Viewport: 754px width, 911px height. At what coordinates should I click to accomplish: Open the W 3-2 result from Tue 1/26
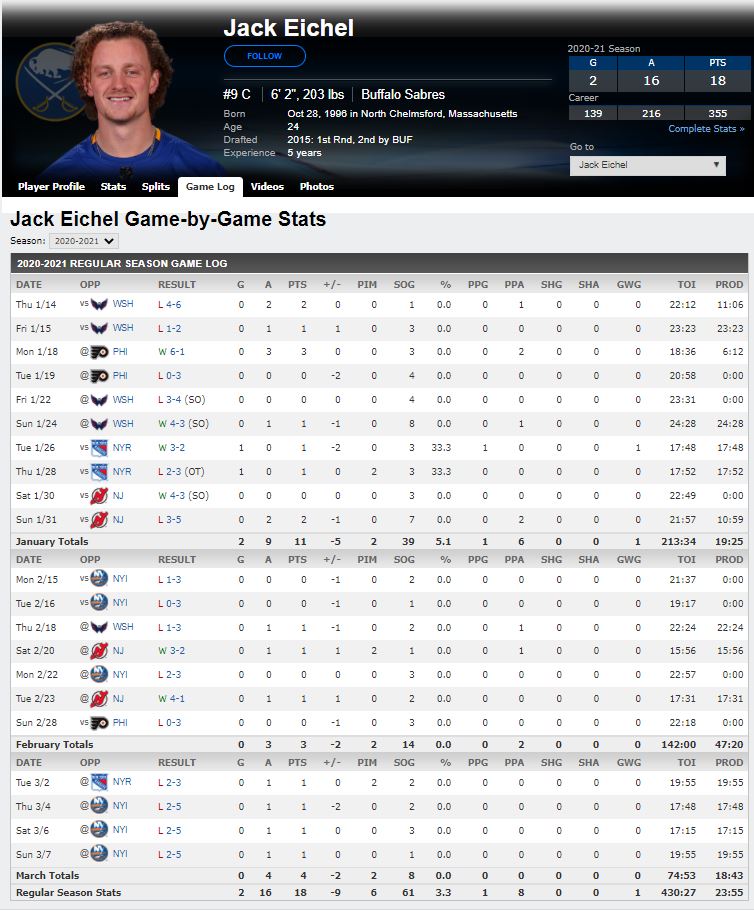tap(171, 448)
